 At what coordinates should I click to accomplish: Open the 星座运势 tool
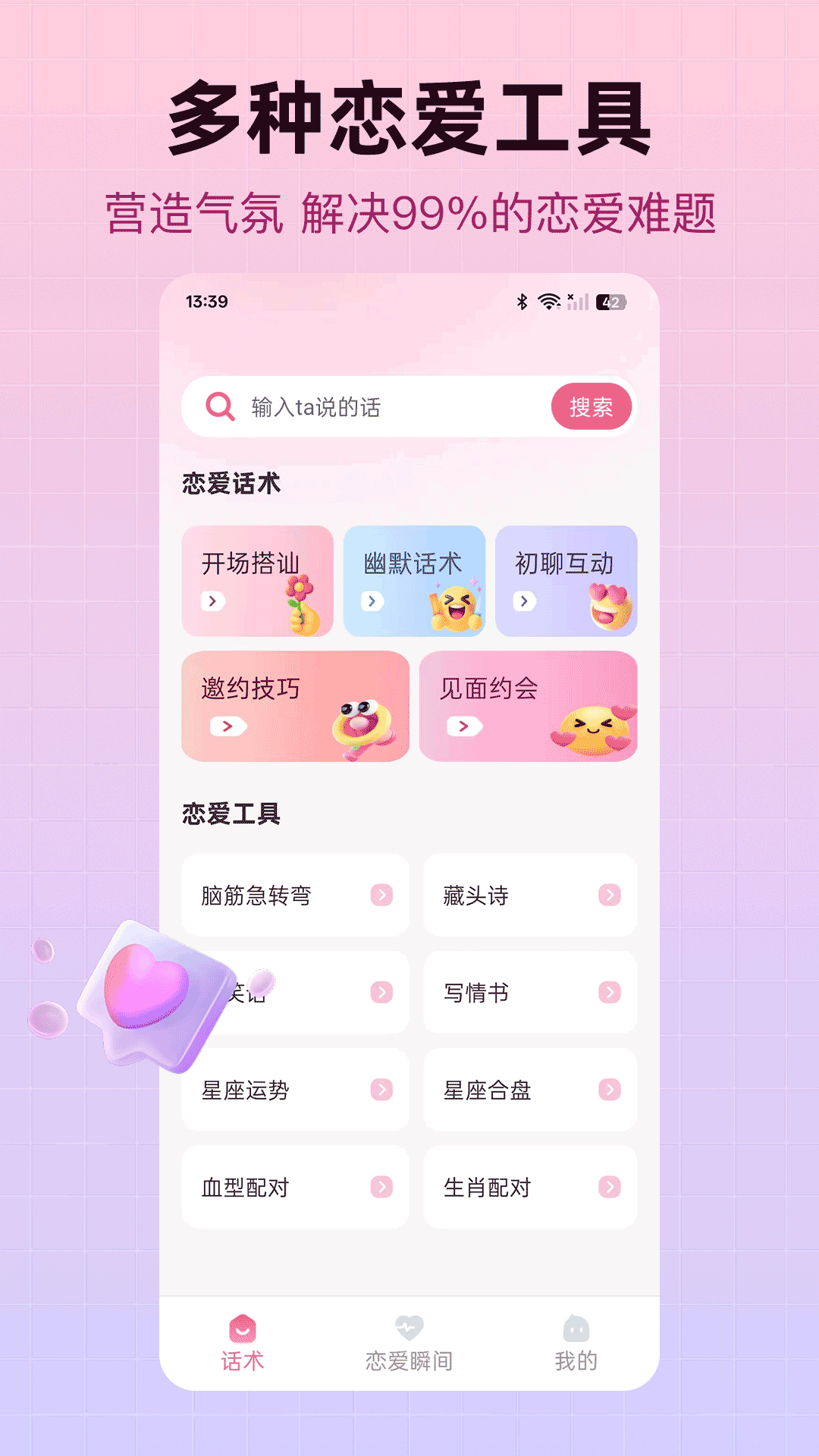click(x=295, y=1090)
